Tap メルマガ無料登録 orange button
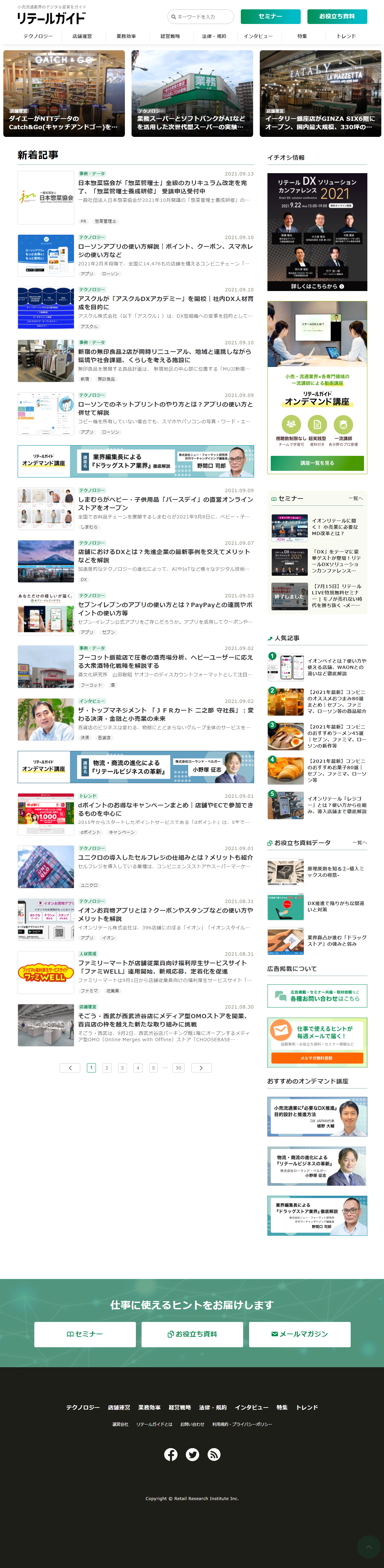 pyautogui.click(x=317, y=1058)
